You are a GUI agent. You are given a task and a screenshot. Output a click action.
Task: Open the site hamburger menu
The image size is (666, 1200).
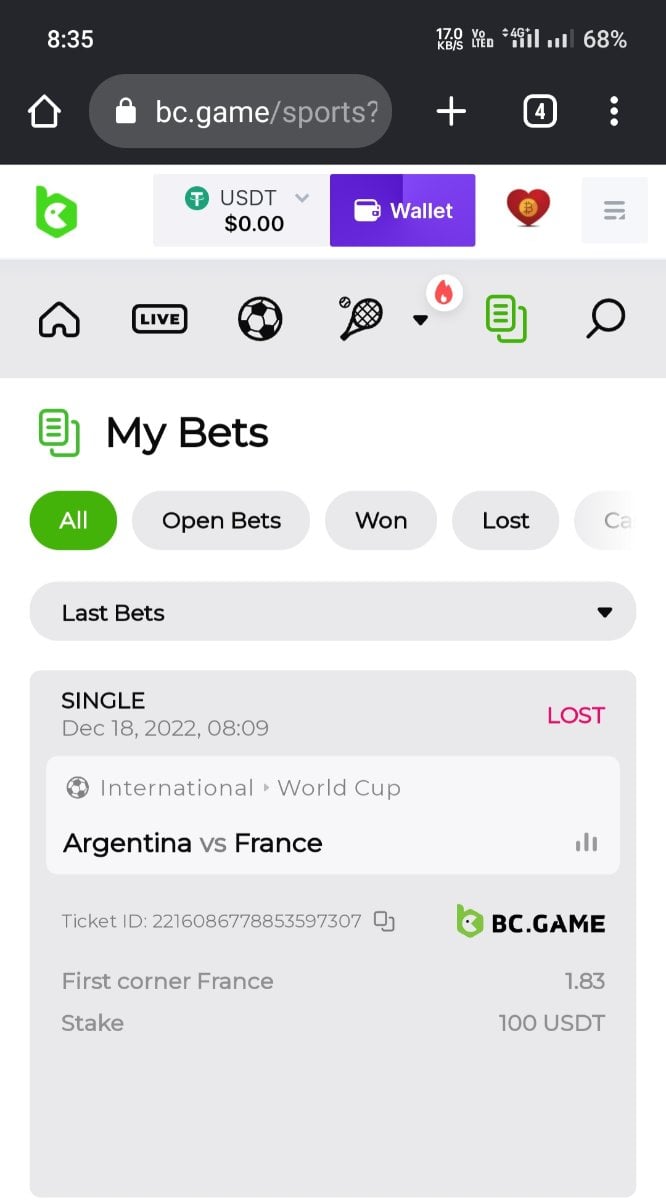coord(614,211)
